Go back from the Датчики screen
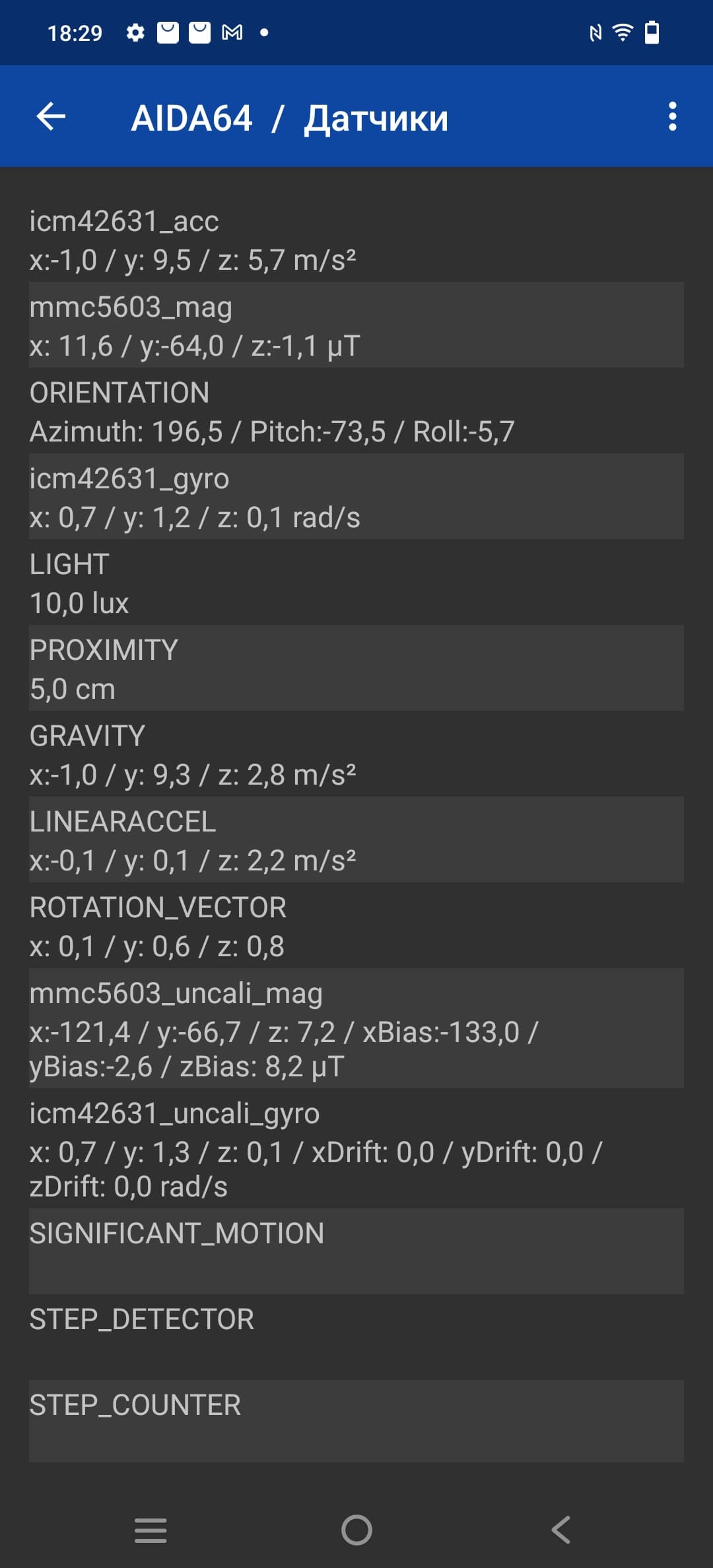The width and height of the screenshot is (713, 1568). click(x=51, y=117)
